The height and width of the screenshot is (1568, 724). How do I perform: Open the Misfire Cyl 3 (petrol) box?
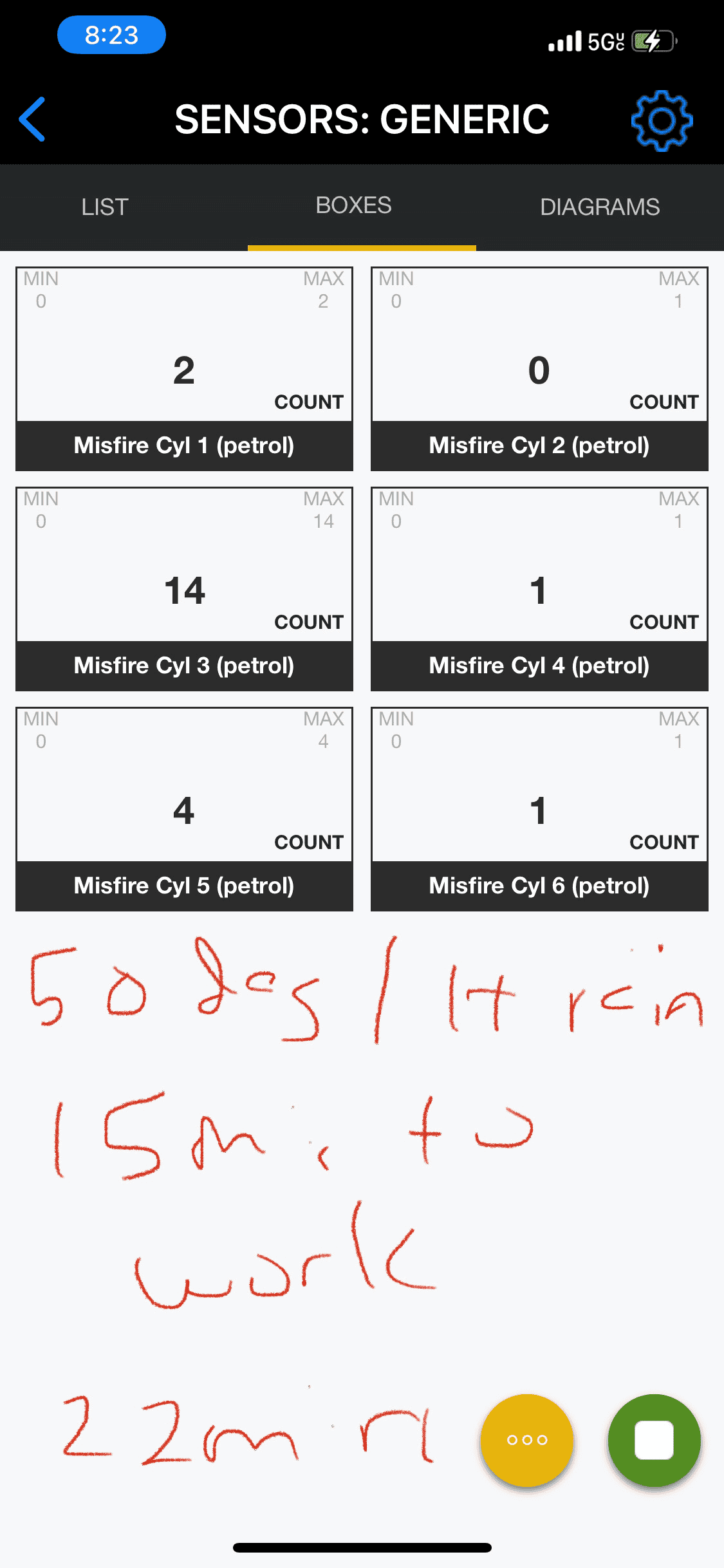coord(184,589)
